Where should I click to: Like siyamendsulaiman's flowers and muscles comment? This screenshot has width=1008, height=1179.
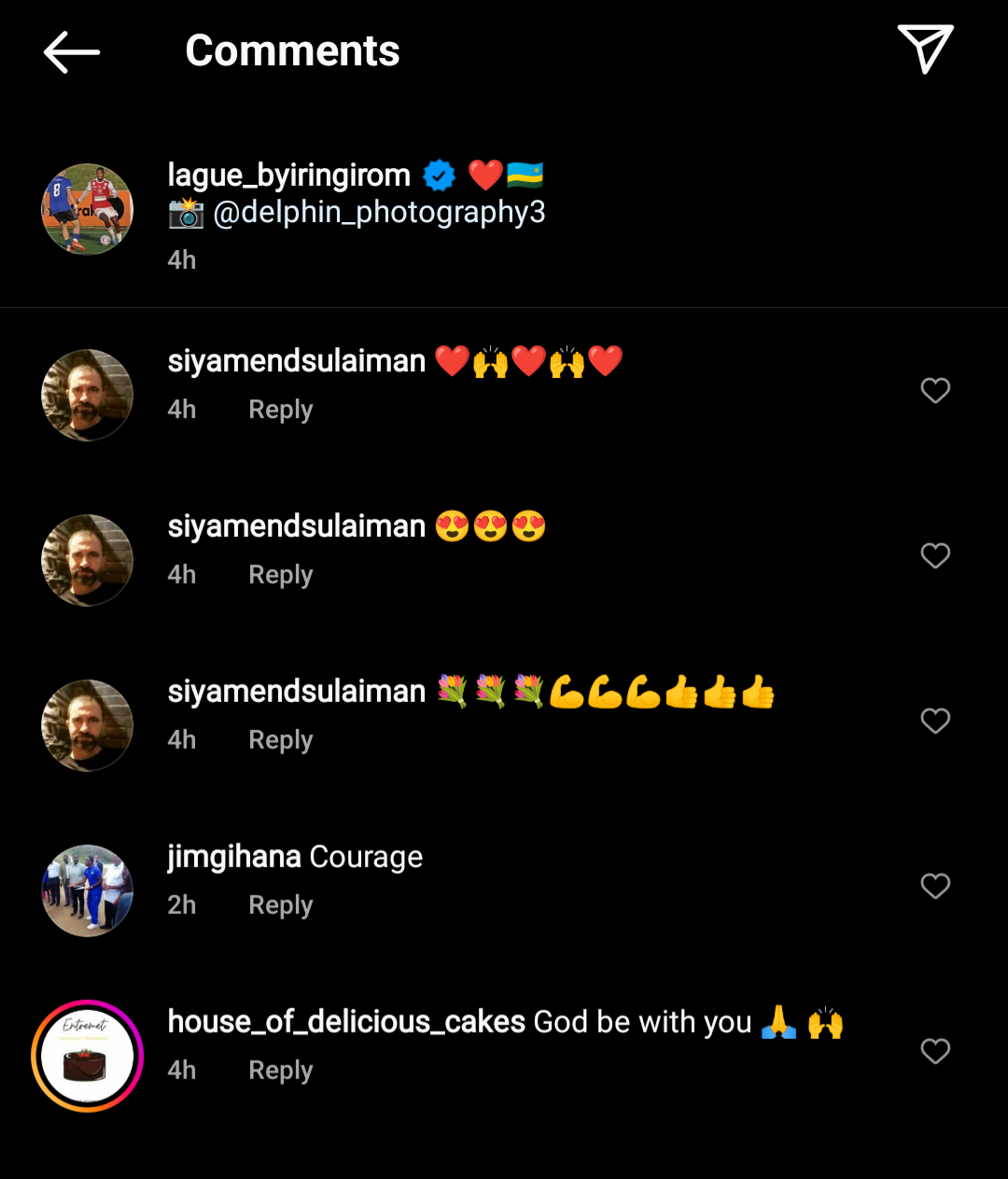(935, 721)
